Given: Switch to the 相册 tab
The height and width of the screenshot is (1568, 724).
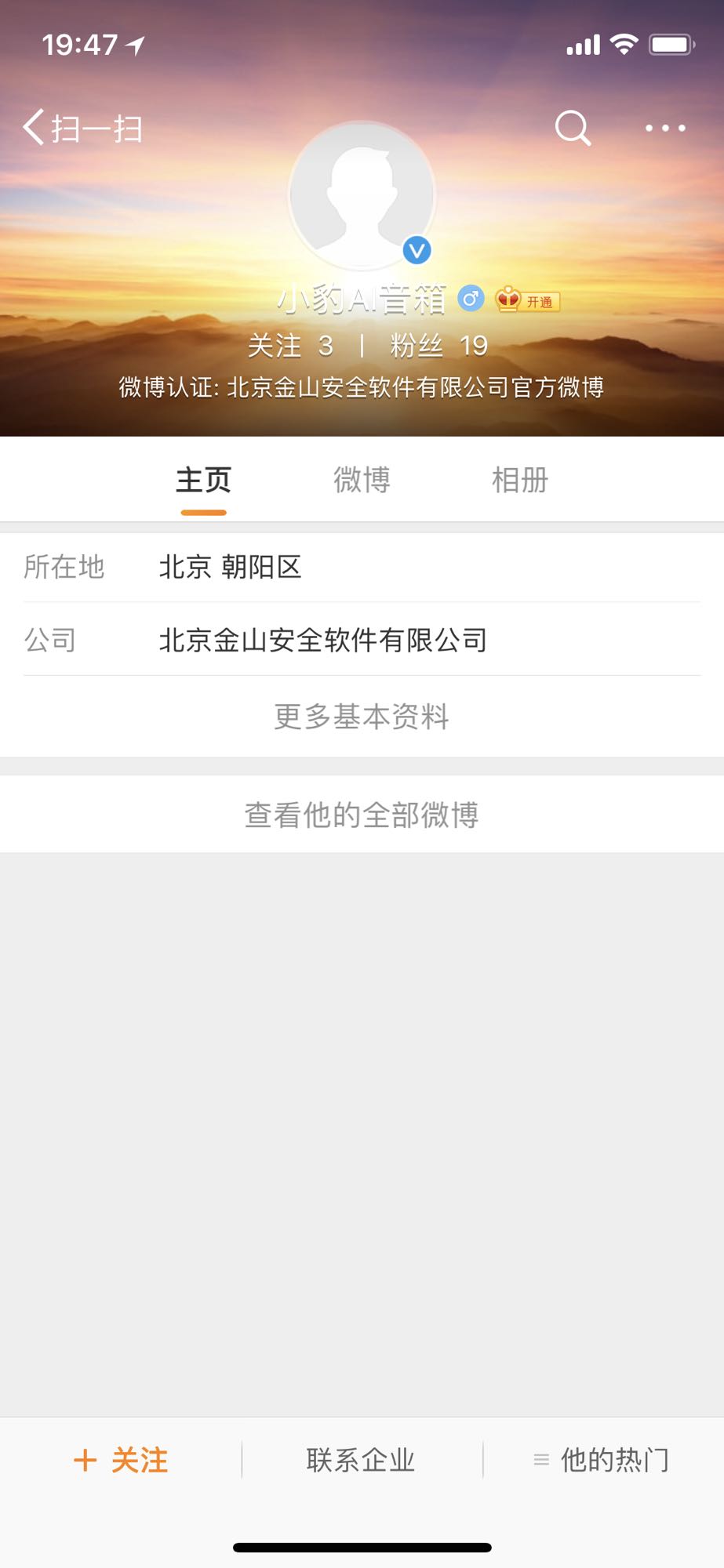Looking at the screenshot, I should coord(519,480).
